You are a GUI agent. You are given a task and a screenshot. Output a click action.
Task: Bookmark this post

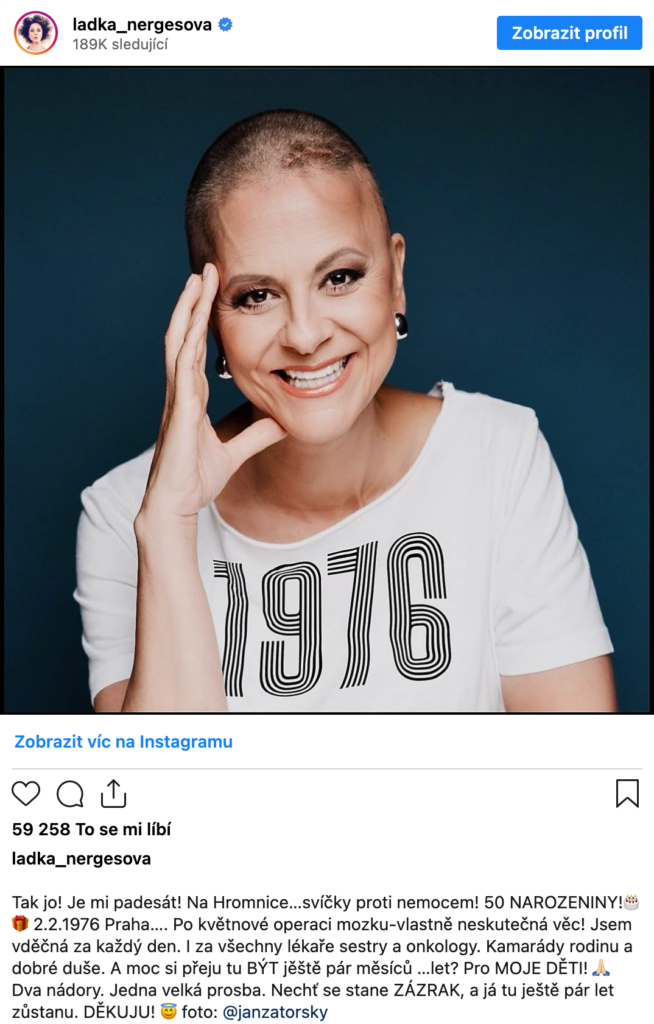click(627, 794)
